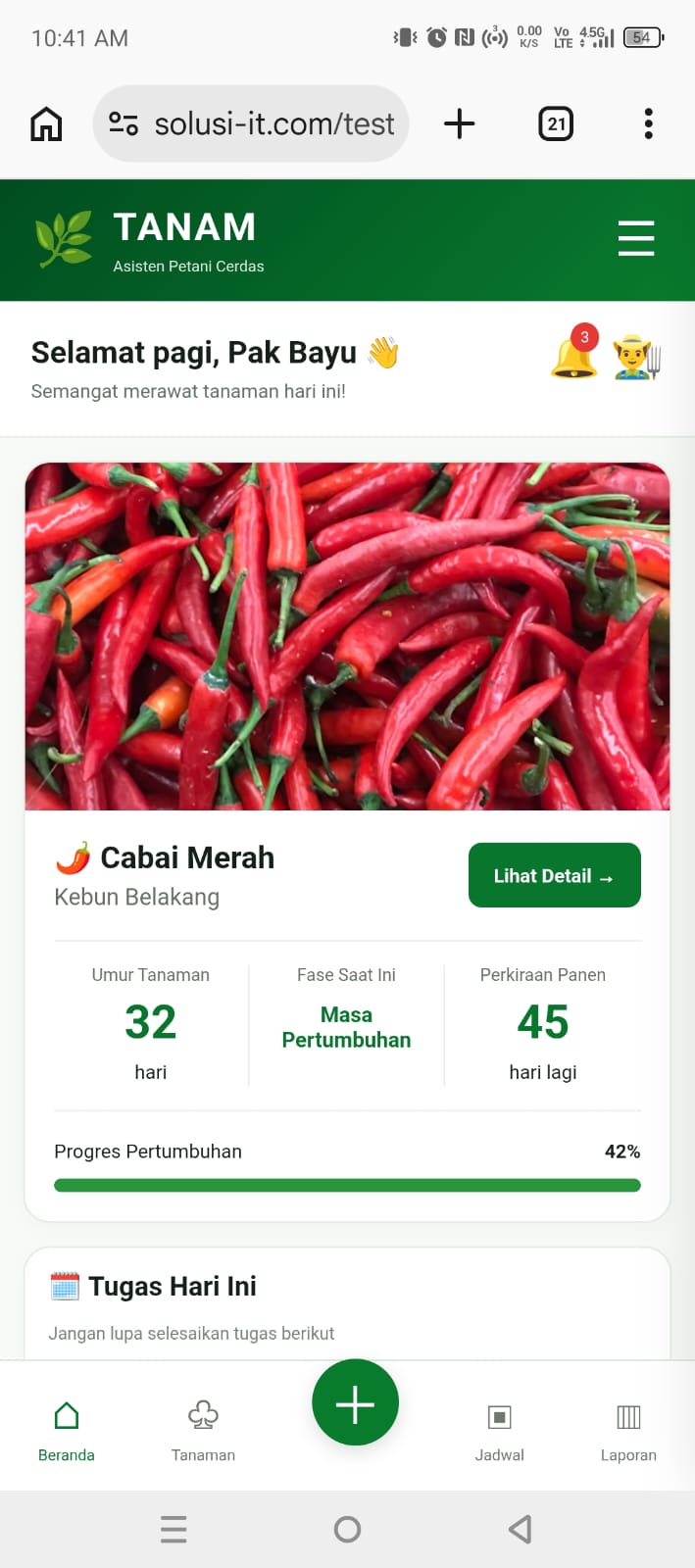Open the farmer profile avatar
This screenshot has width=695, height=1568.
click(x=637, y=357)
